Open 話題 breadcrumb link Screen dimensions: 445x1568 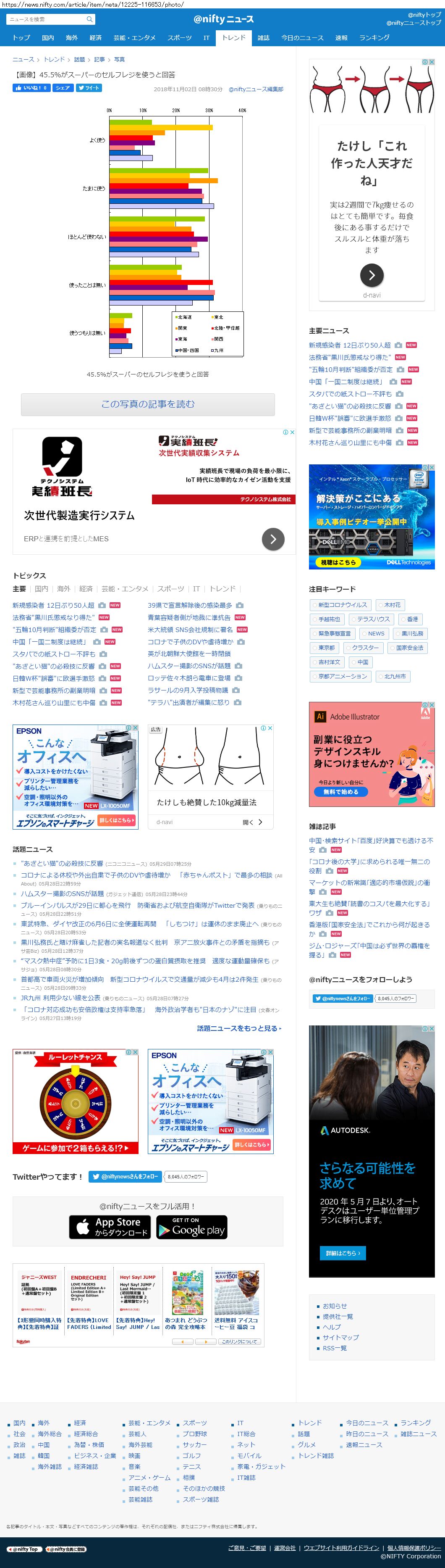[80, 60]
